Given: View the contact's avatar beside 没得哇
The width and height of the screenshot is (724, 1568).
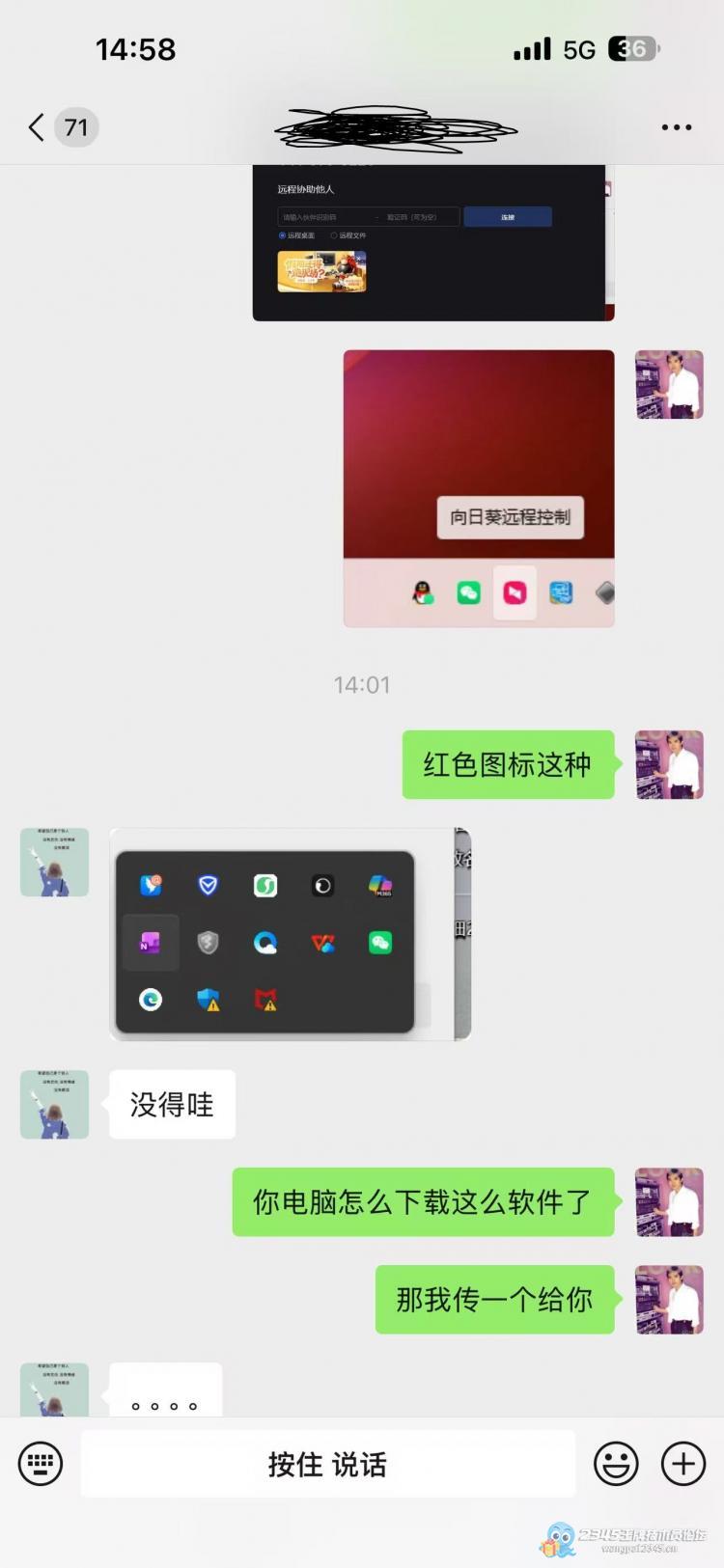Looking at the screenshot, I should pos(55,1104).
